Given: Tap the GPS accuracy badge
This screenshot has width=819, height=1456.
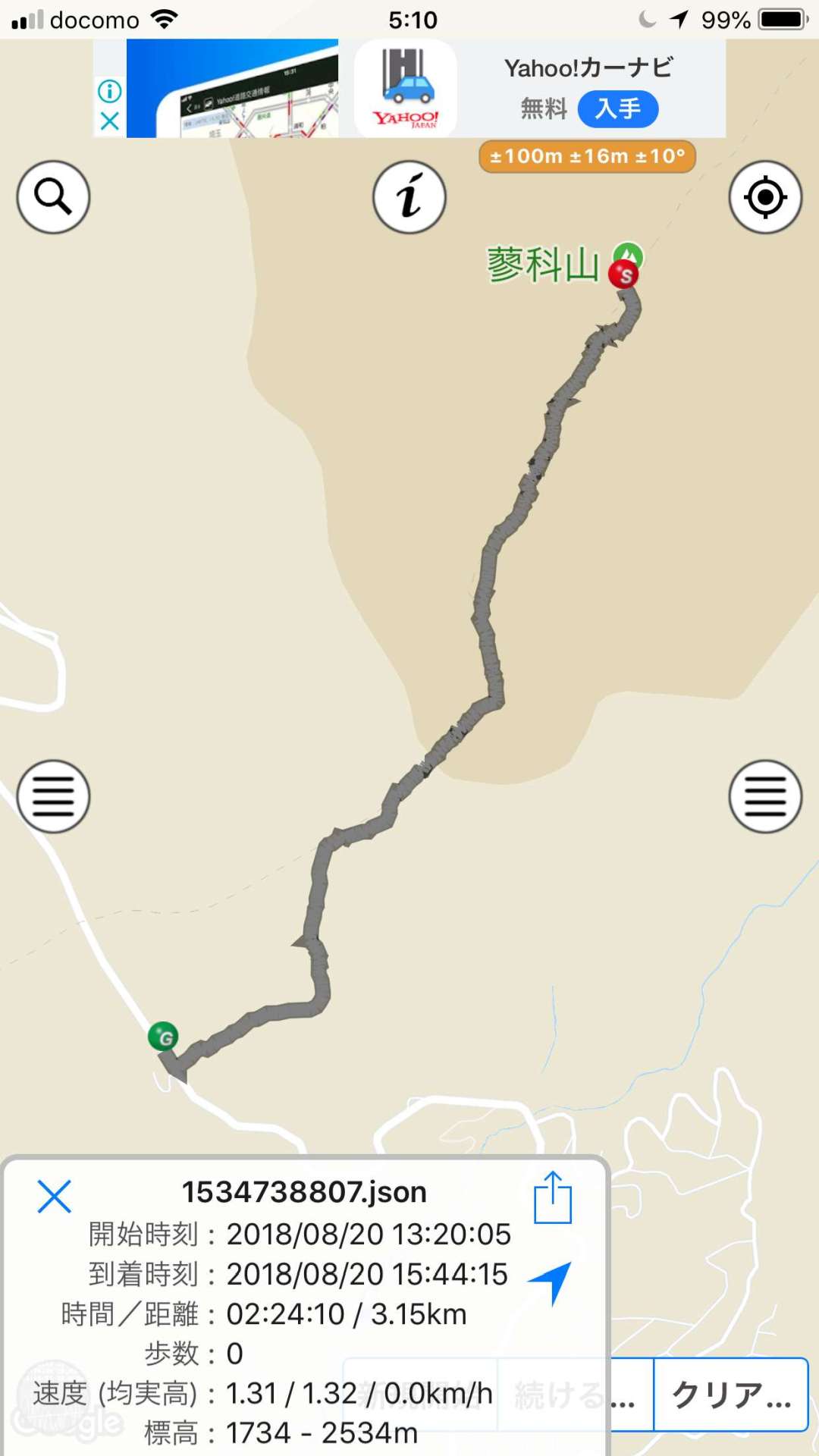Looking at the screenshot, I should click(587, 156).
